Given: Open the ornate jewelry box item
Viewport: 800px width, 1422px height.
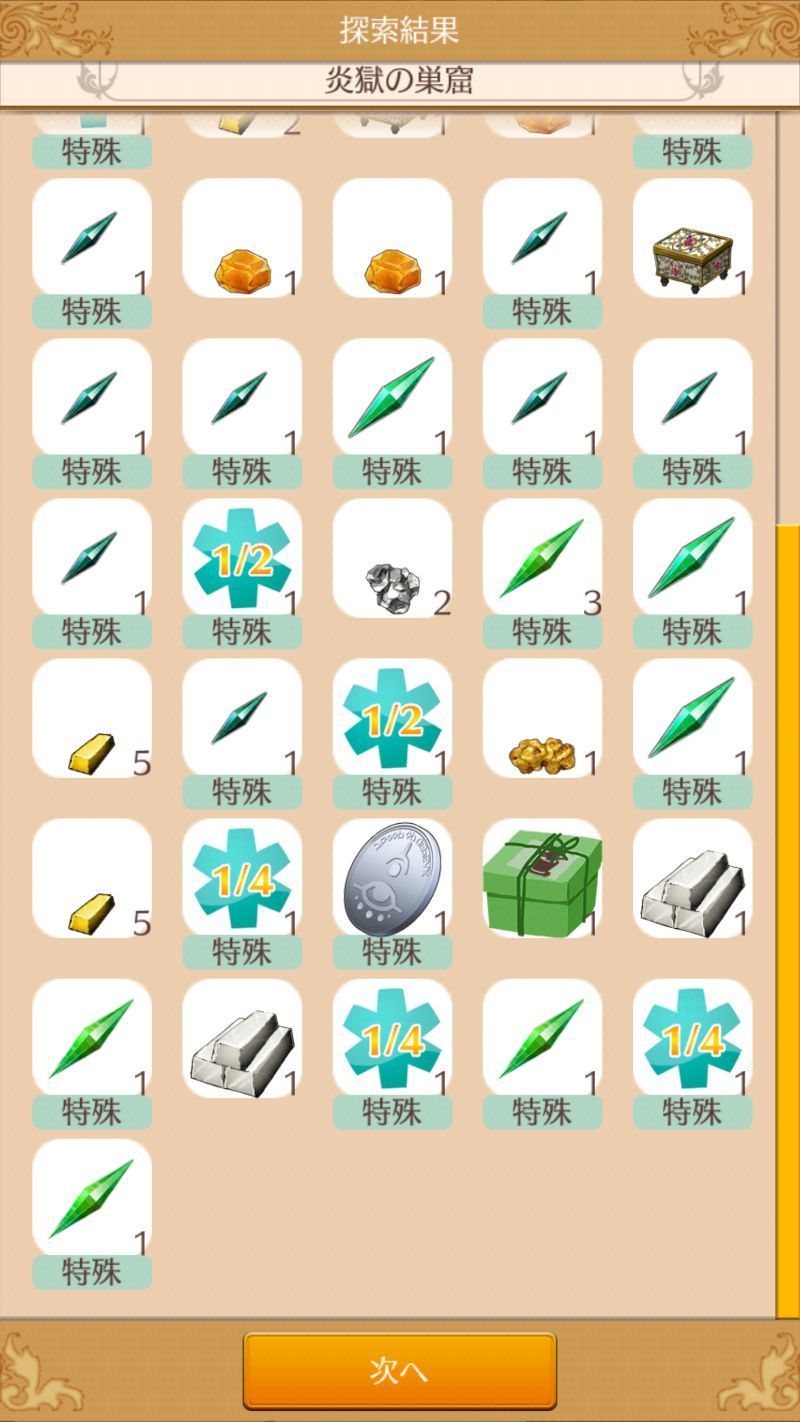Looking at the screenshot, I should click(x=692, y=240).
